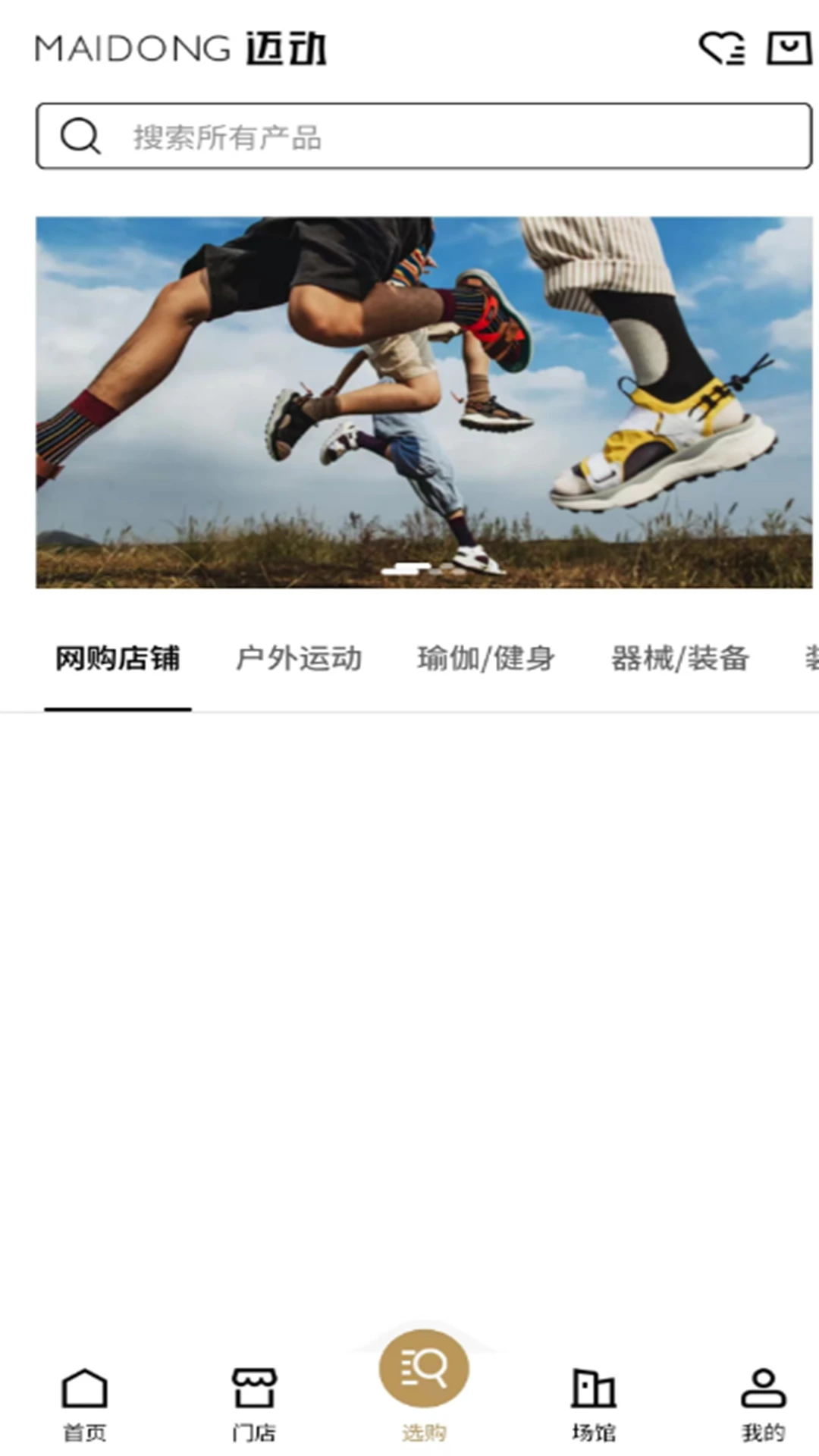819x1456 pixels.
Task: Open the running sandals banner
Action: [423, 402]
